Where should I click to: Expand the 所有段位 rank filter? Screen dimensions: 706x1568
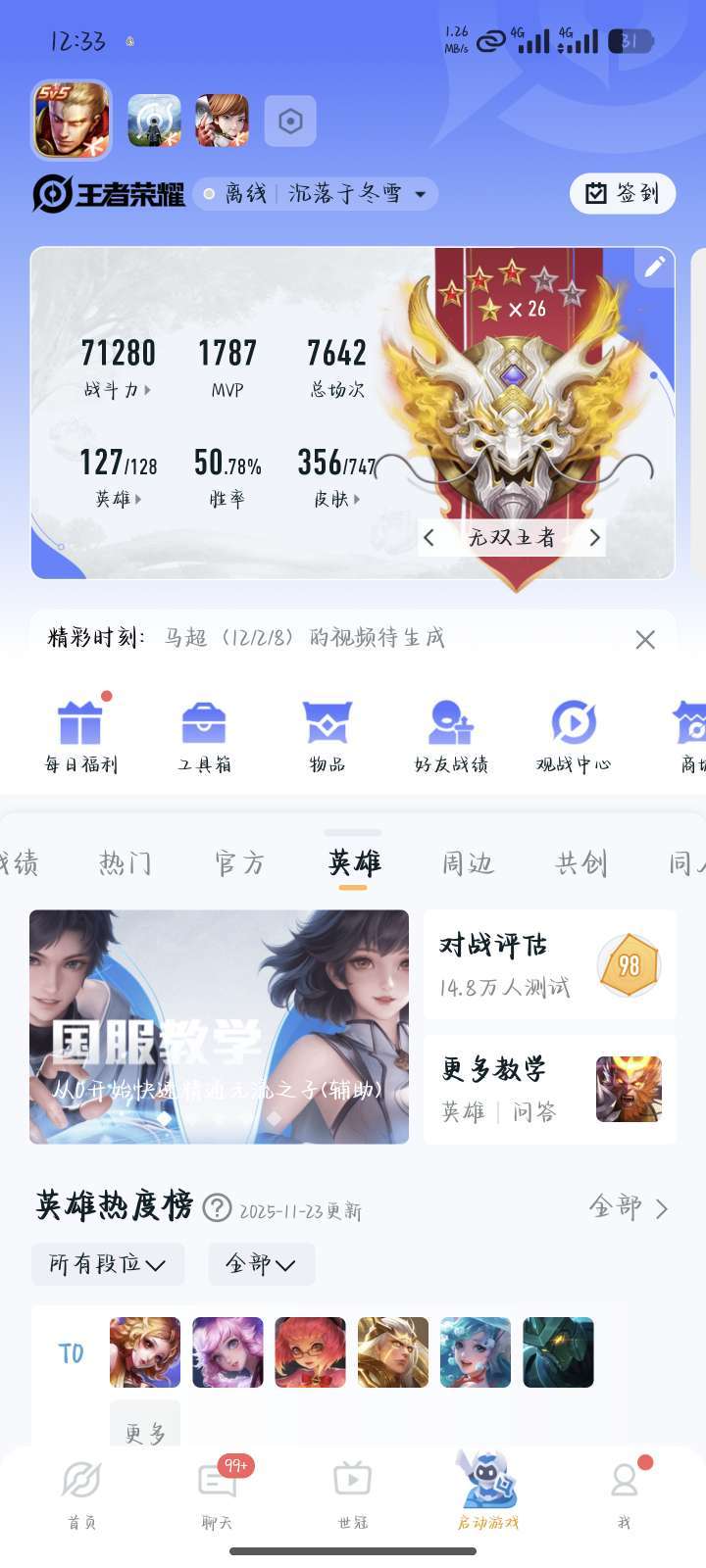click(107, 1264)
